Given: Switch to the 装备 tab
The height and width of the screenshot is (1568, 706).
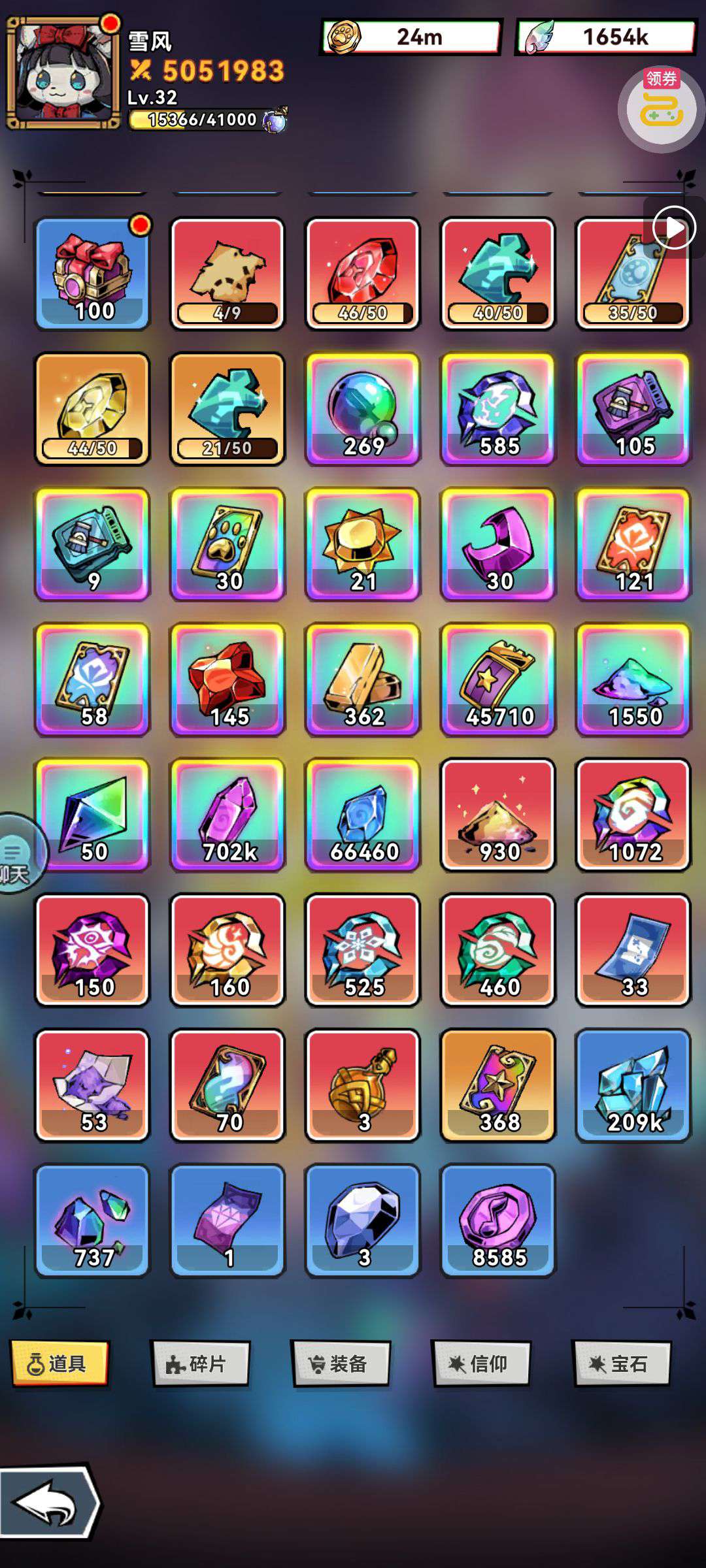Looking at the screenshot, I should tap(341, 1364).
